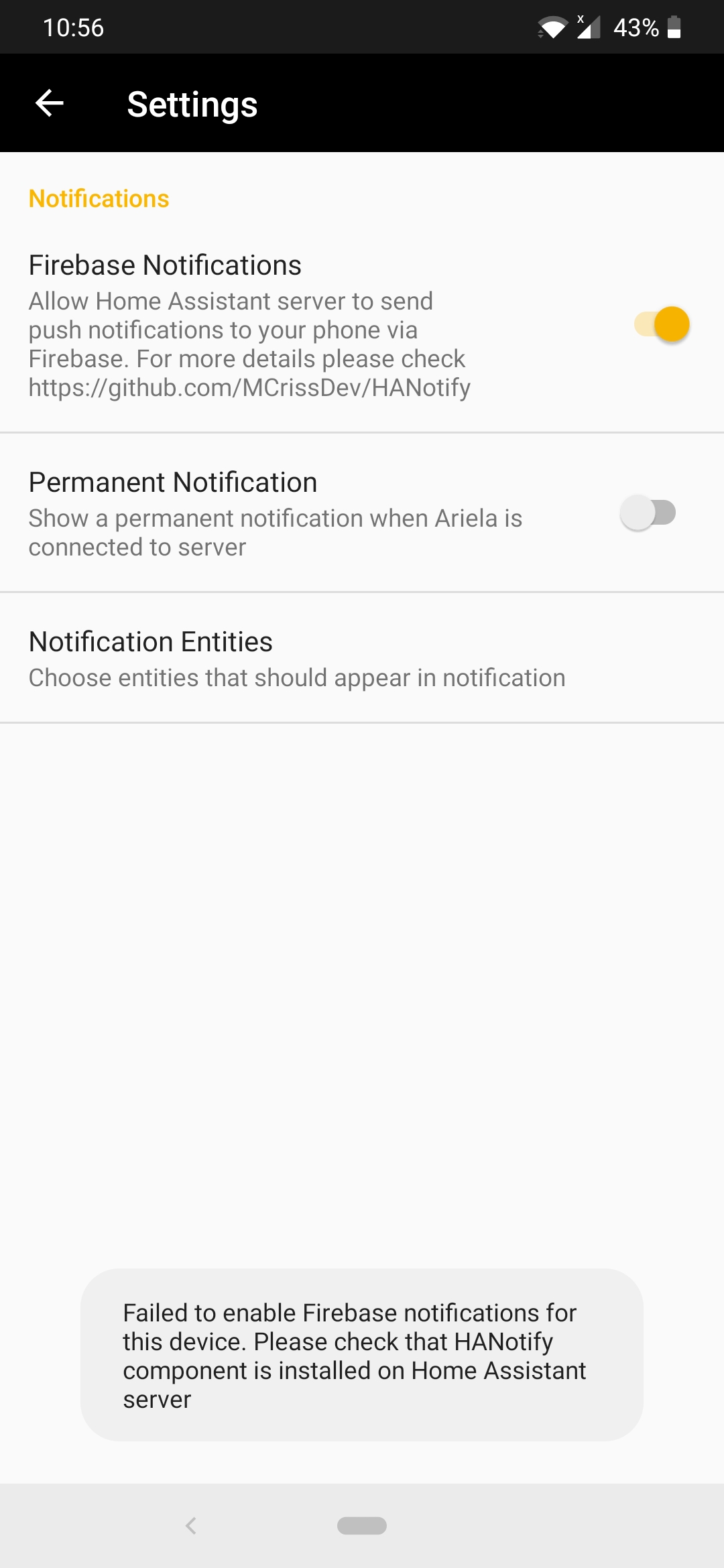The image size is (724, 1568).
Task: Open the HANotify GitHub link
Action: tap(249, 387)
